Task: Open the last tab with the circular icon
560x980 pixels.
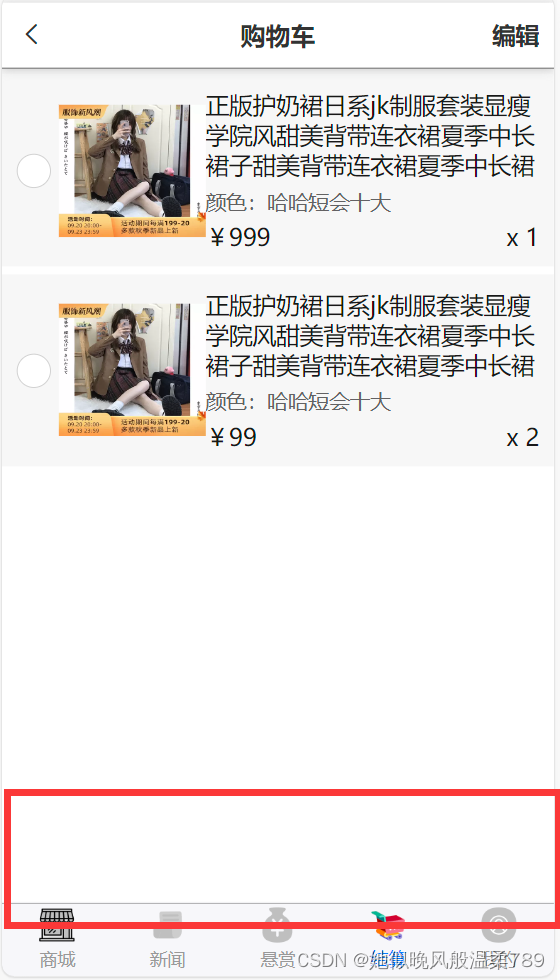Action: (x=499, y=939)
